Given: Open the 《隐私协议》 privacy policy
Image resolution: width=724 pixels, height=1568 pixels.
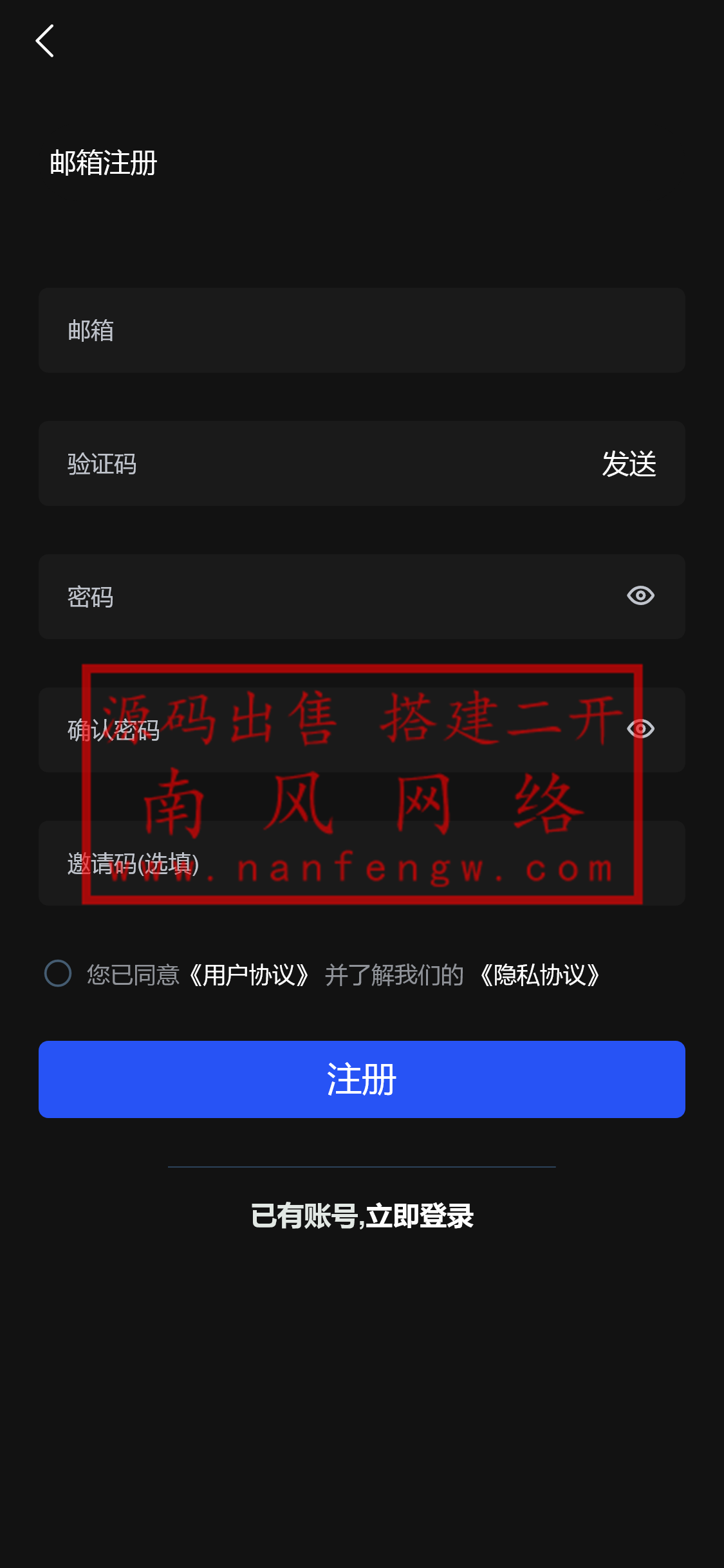Looking at the screenshot, I should coord(539,975).
